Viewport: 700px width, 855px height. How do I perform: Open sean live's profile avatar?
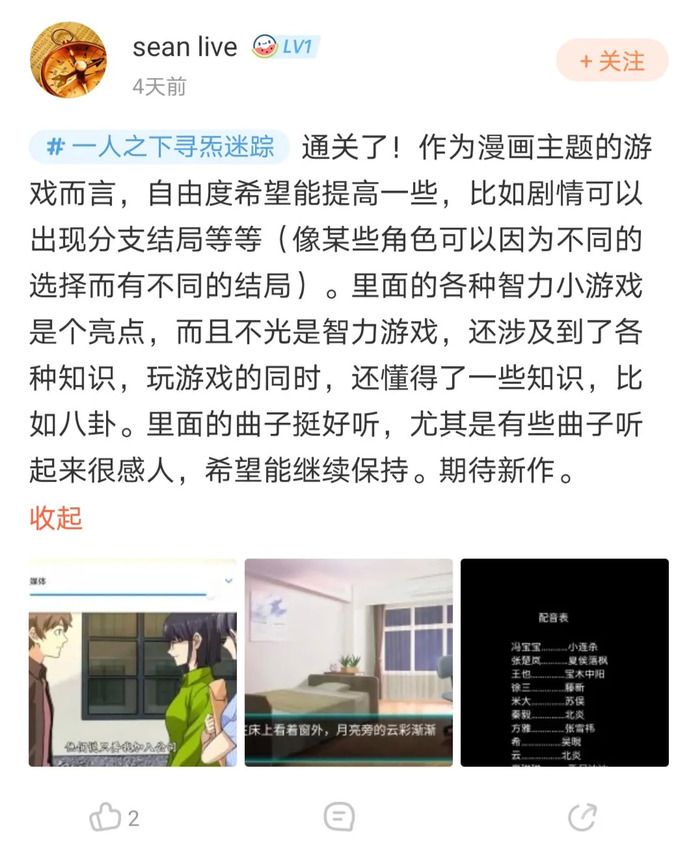pyautogui.click(x=68, y=60)
